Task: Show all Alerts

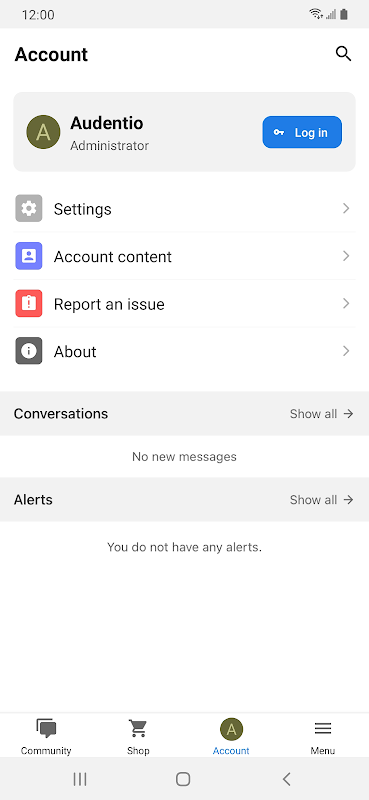Action: 322,500
